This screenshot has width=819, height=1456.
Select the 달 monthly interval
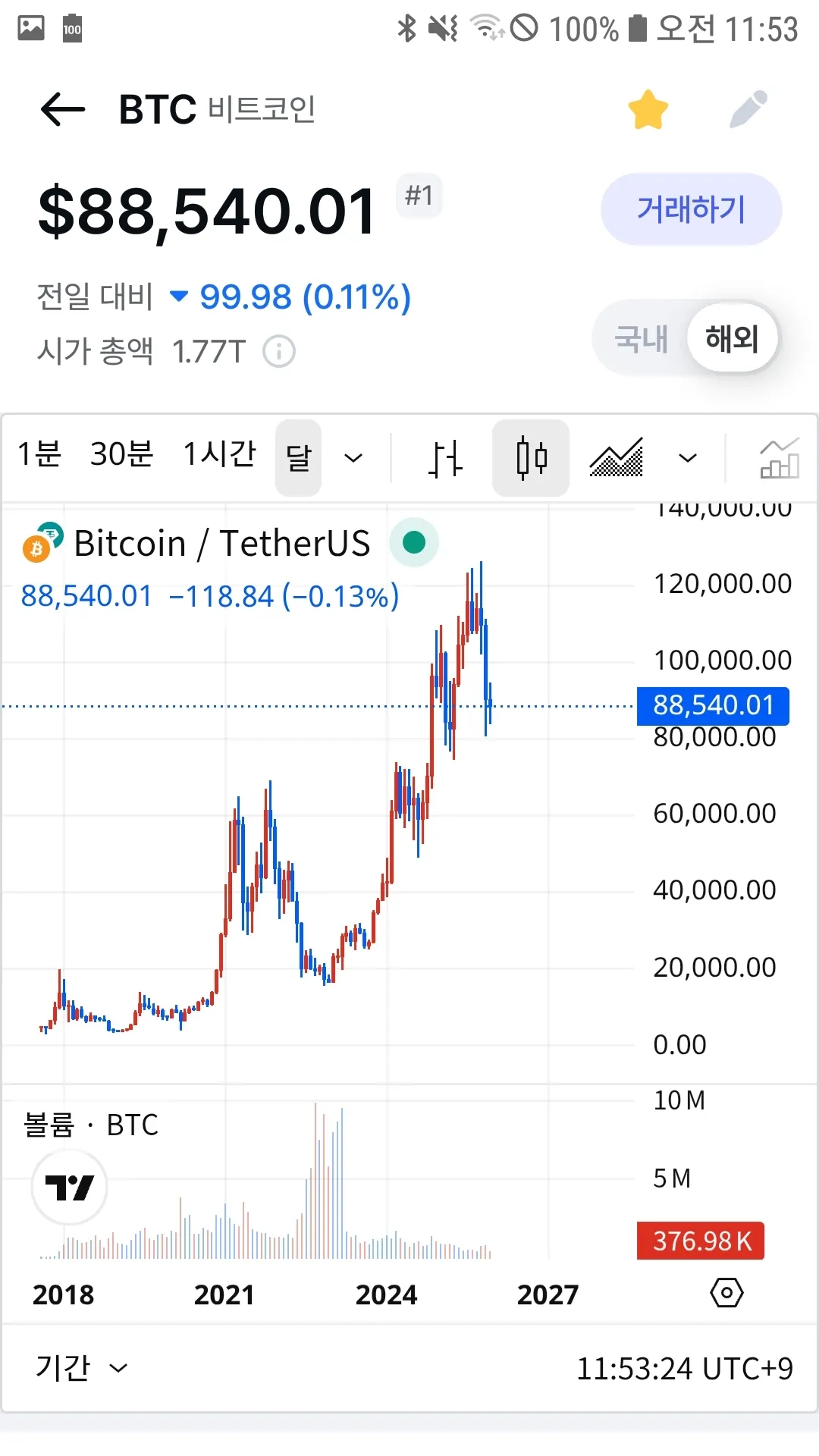[x=299, y=458]
